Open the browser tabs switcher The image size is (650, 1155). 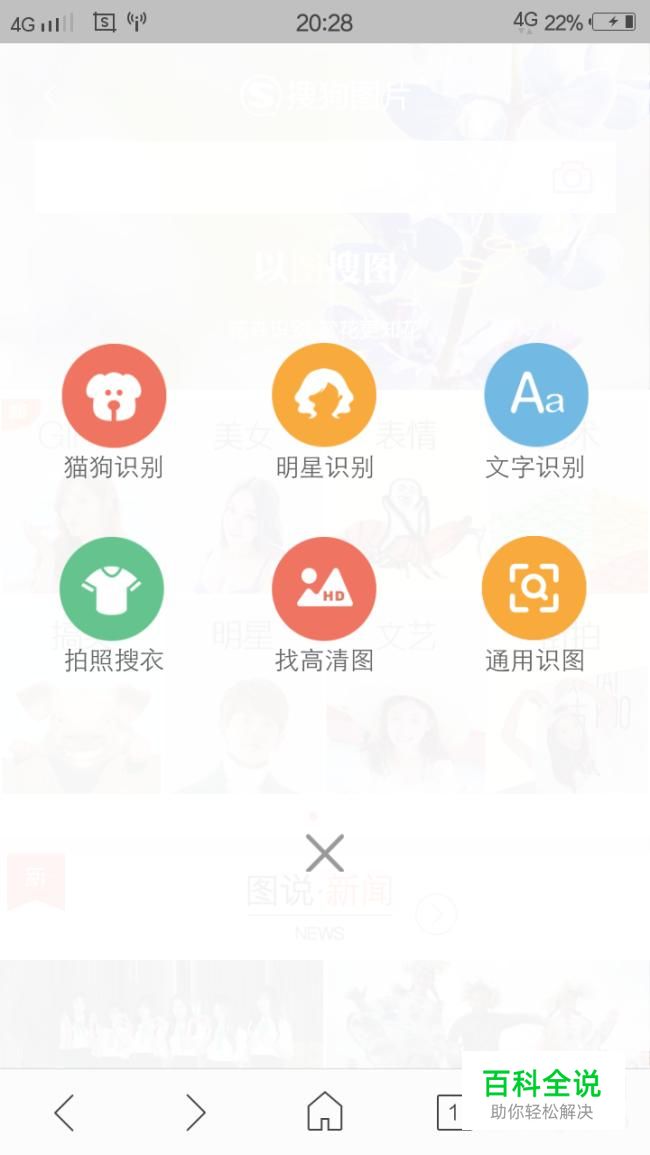coord(450,1112)
